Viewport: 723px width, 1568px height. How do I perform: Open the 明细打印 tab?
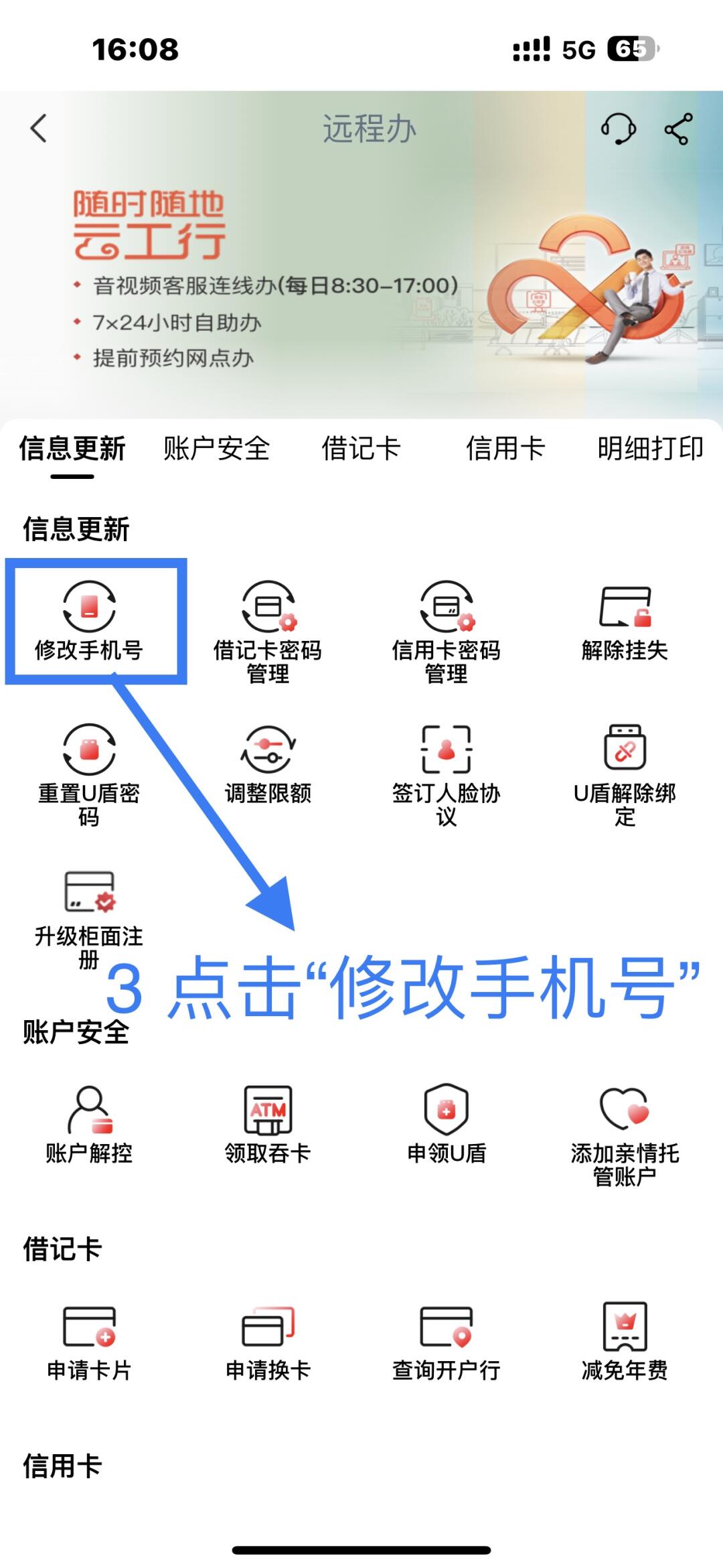650,449
